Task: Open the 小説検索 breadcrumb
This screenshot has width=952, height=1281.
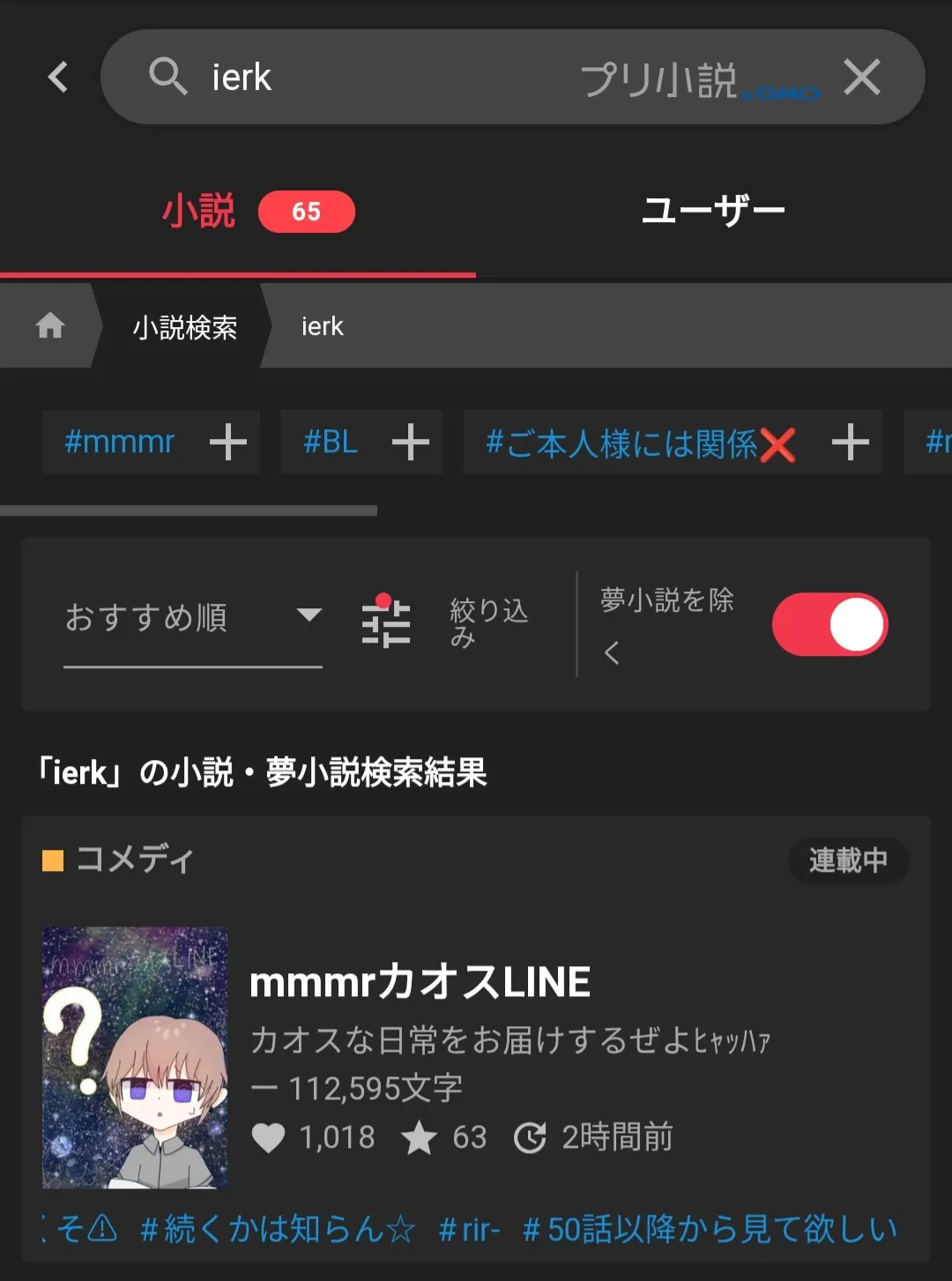Action: pyautogui.click(x=185, y=327)
